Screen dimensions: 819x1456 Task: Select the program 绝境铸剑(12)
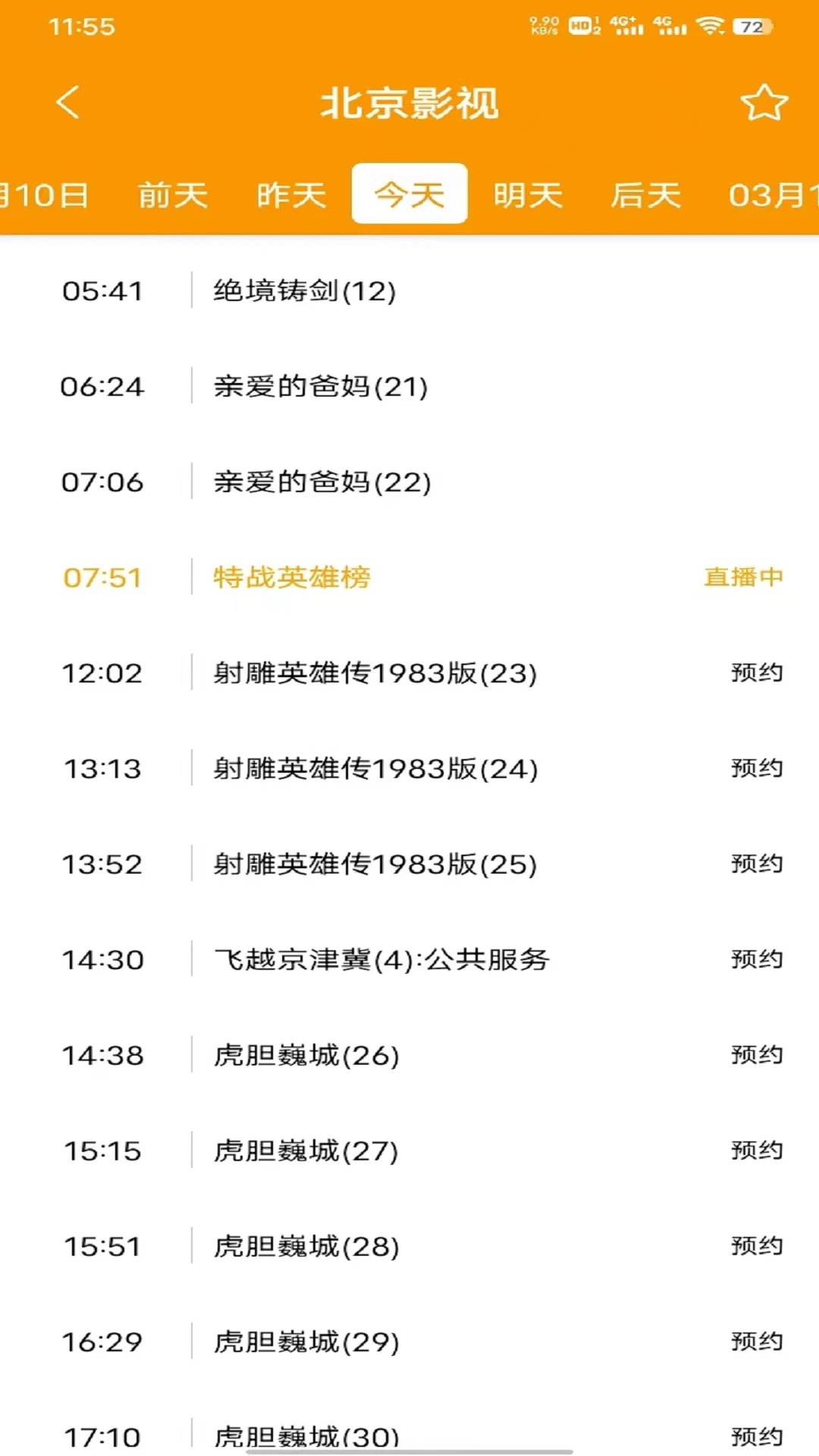point(303,290)
